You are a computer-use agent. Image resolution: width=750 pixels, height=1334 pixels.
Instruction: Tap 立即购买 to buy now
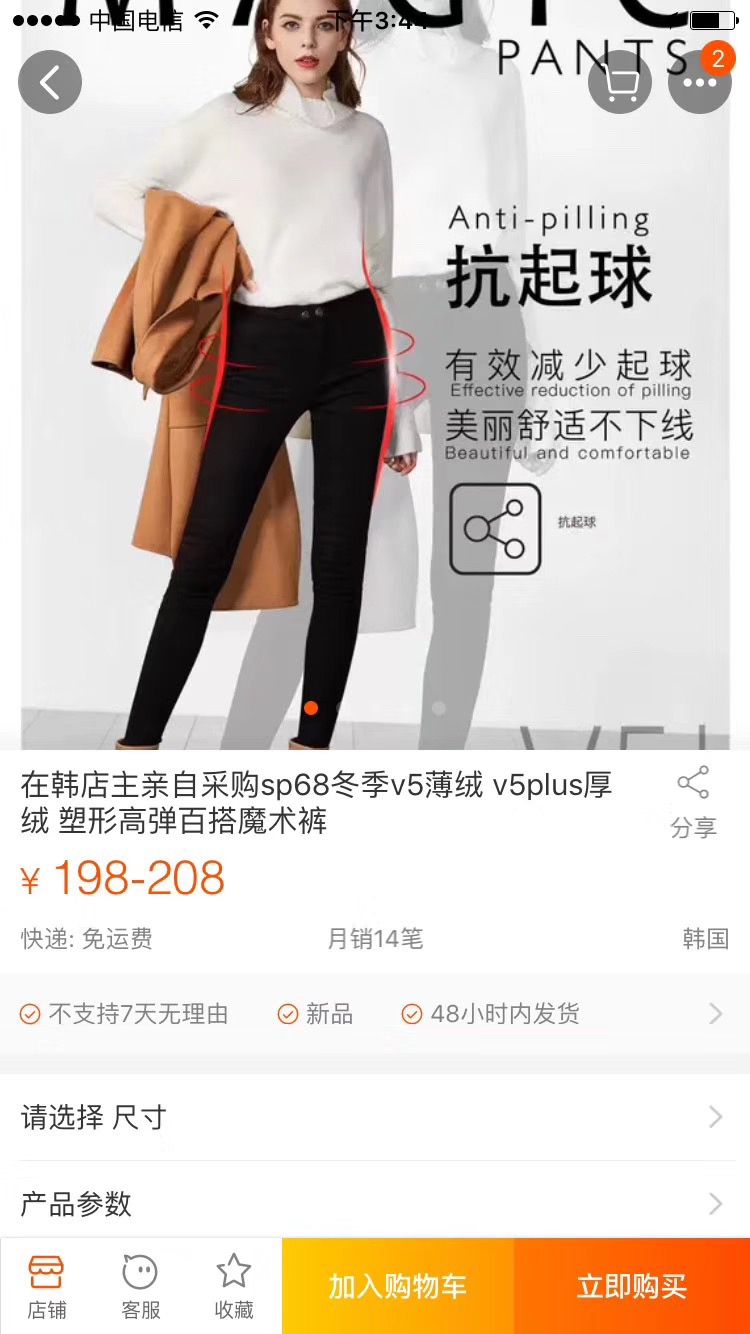[632, 1287]
